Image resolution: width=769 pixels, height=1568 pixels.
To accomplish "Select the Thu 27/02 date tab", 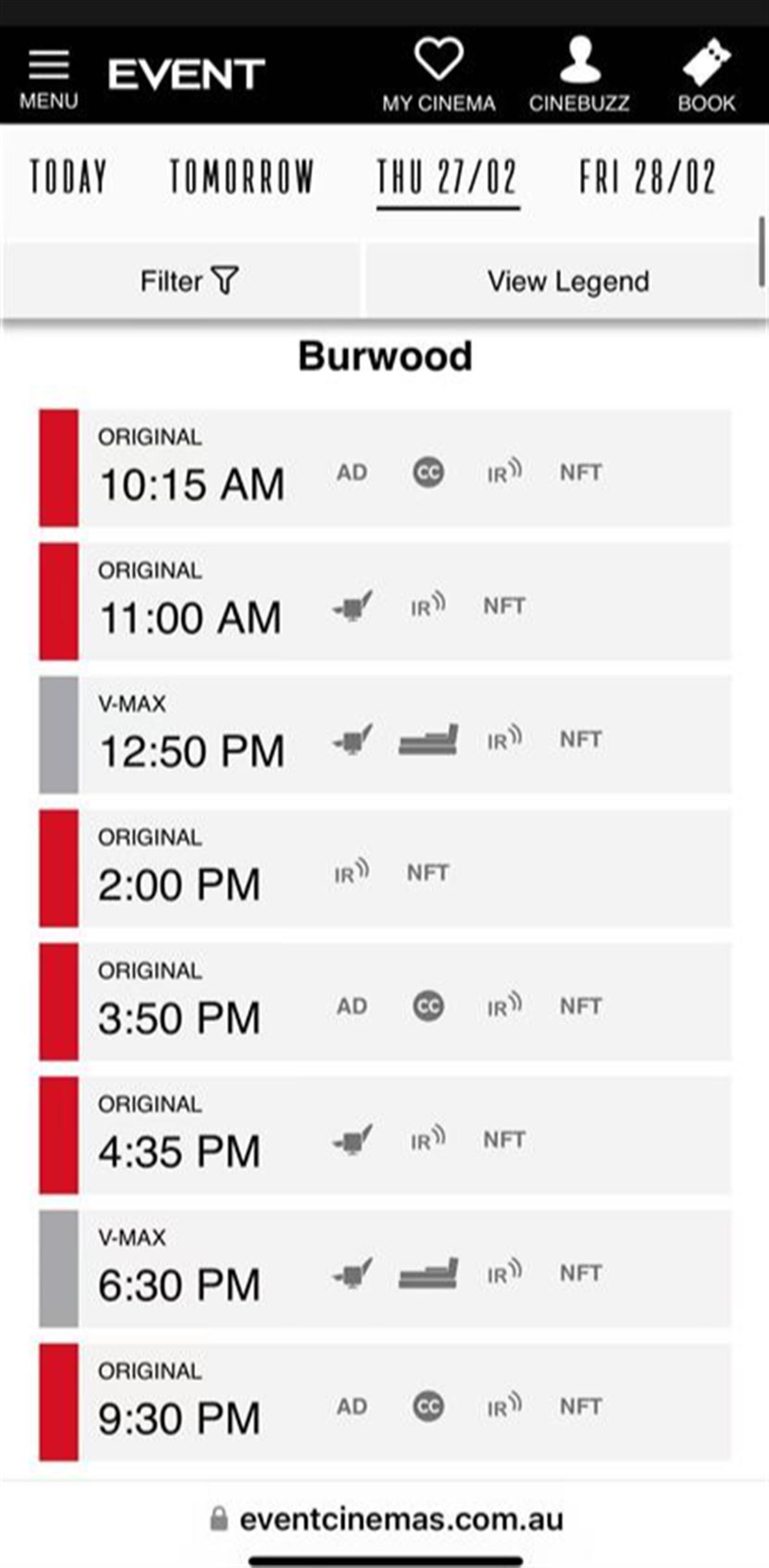I will [x=447, y=177].
